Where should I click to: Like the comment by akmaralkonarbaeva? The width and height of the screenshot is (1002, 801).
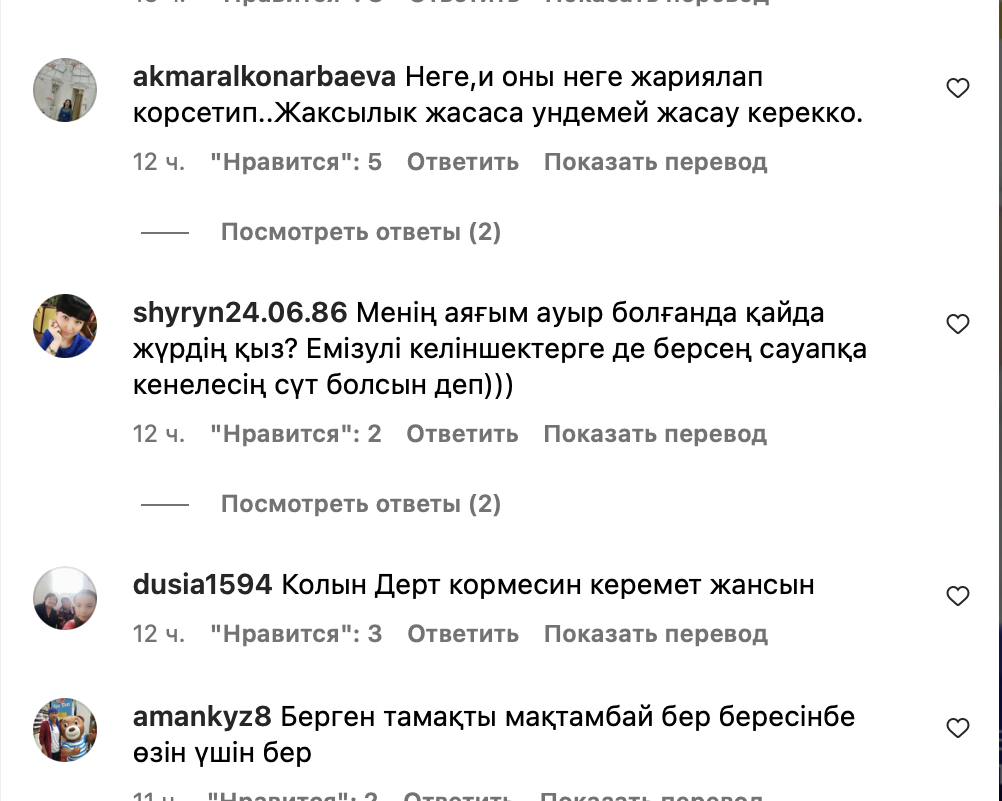click(957, 89)
